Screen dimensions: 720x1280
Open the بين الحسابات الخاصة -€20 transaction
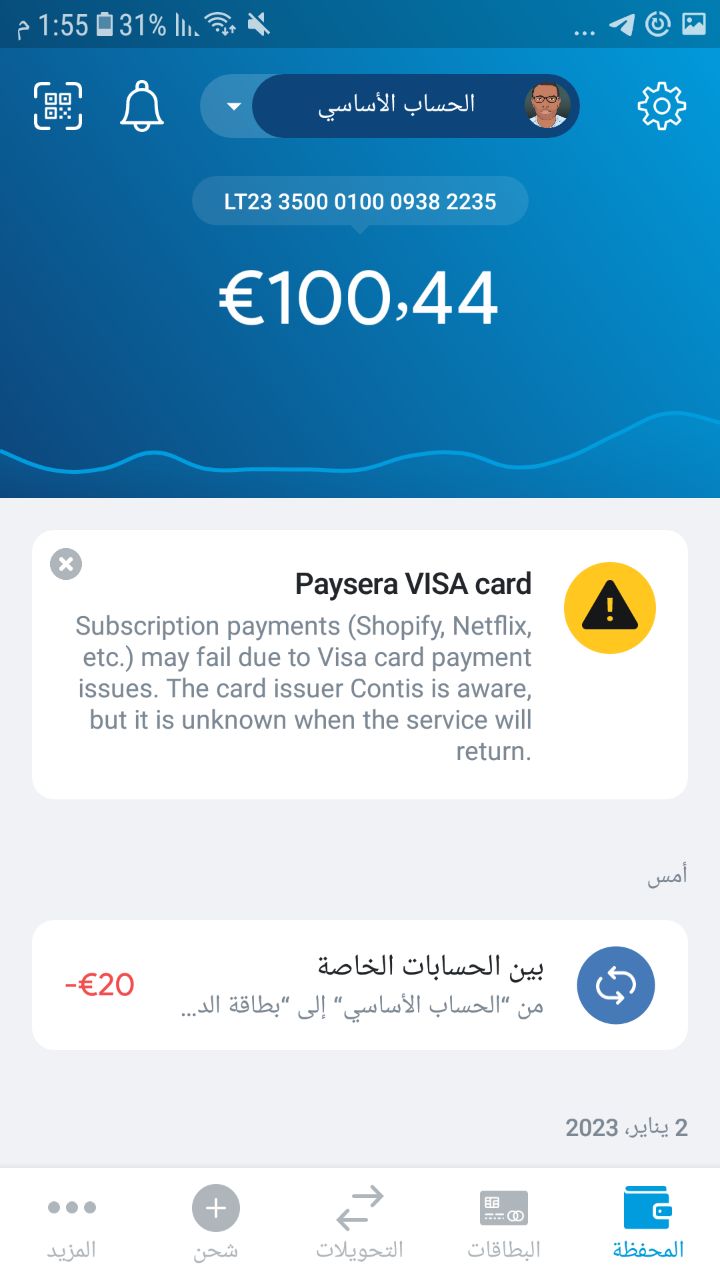[x=360, y=985]
